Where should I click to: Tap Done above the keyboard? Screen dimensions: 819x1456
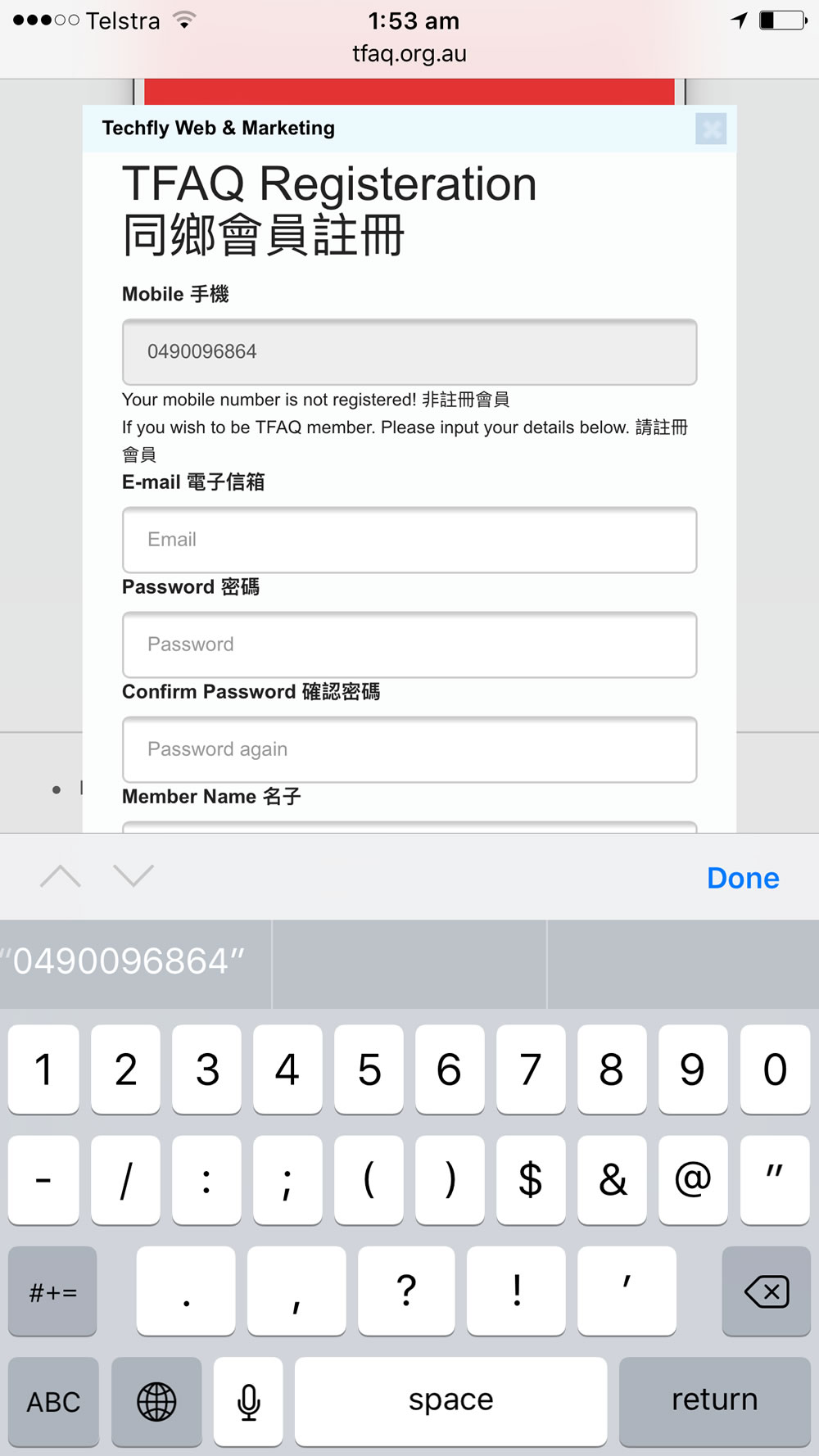pyautogui.click(x=743, y=878)
